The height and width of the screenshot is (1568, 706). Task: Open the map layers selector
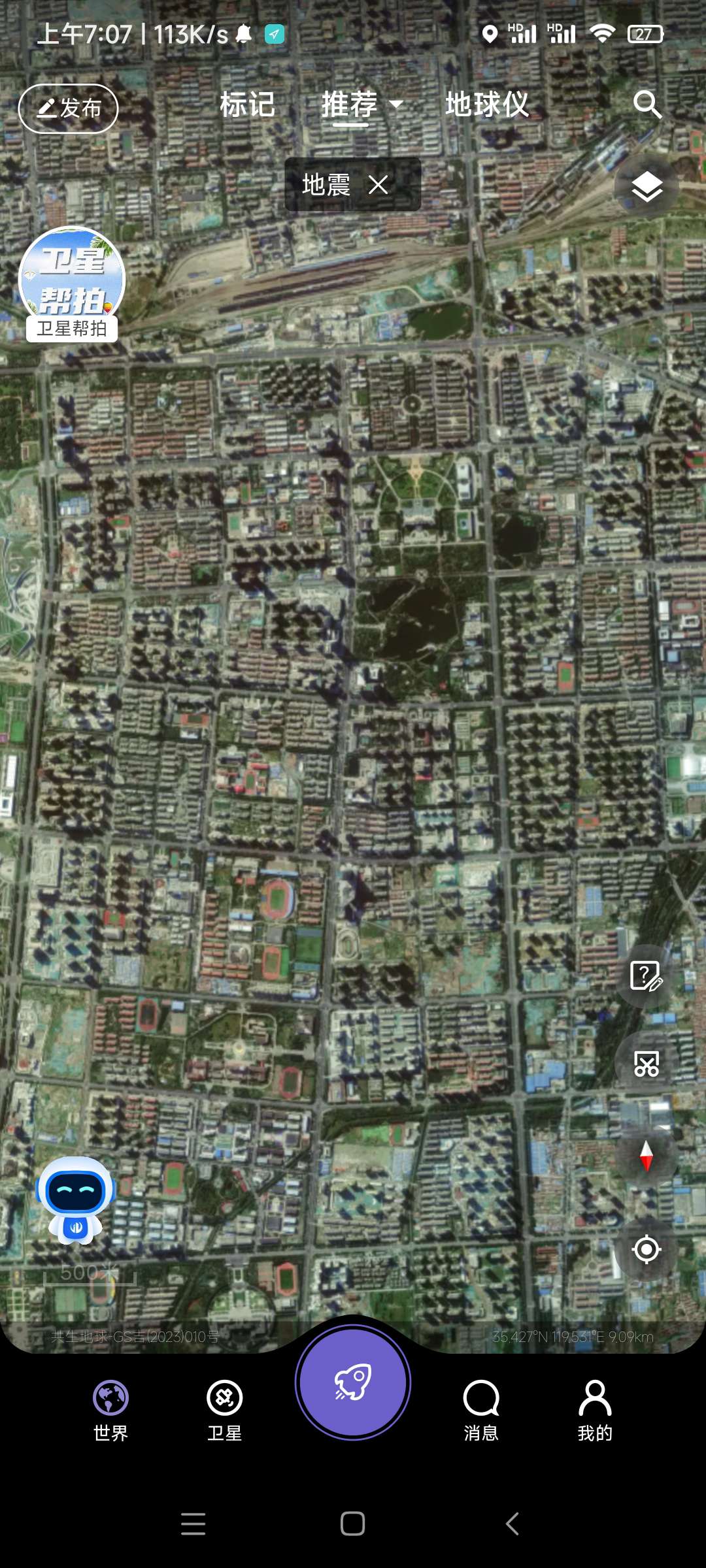647,187
